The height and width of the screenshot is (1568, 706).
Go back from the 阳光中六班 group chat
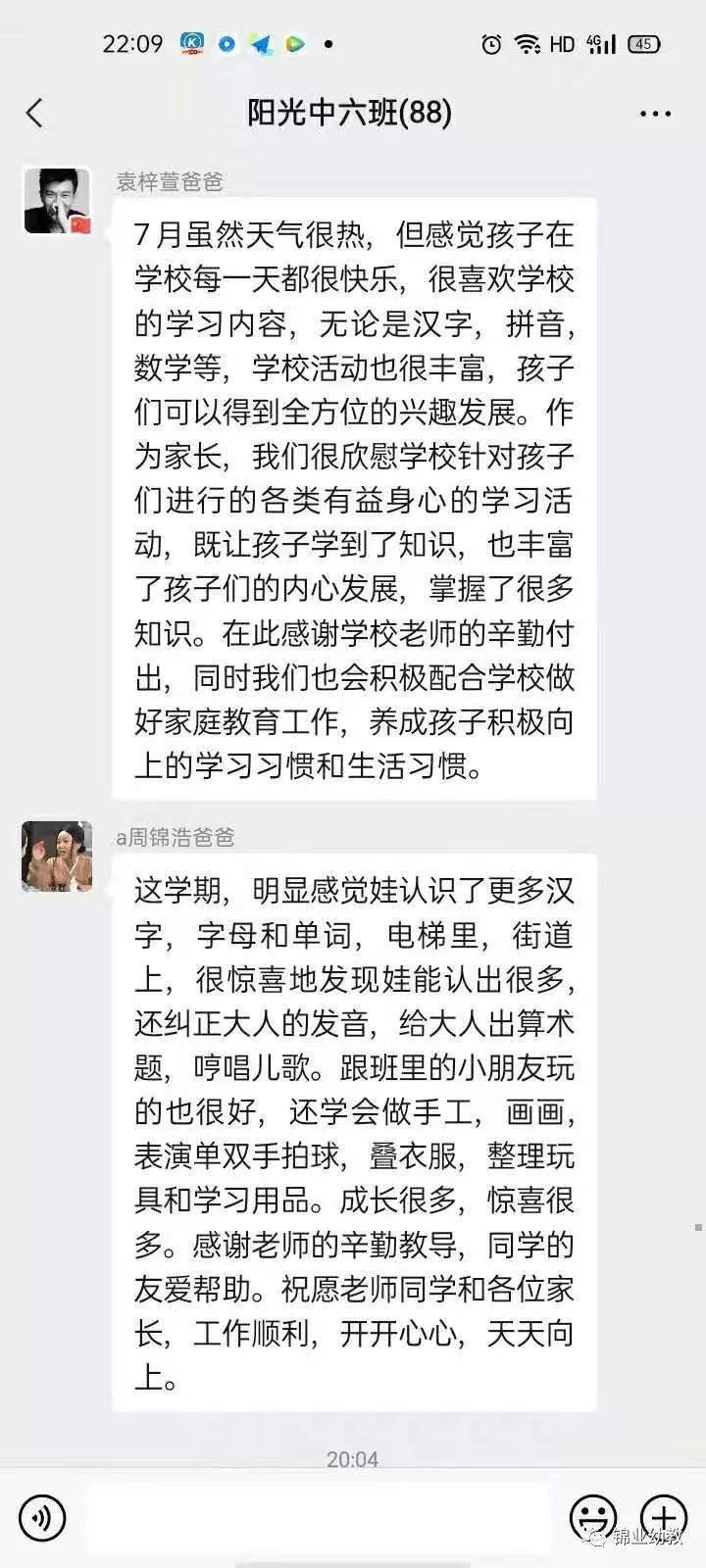point(35,113)
